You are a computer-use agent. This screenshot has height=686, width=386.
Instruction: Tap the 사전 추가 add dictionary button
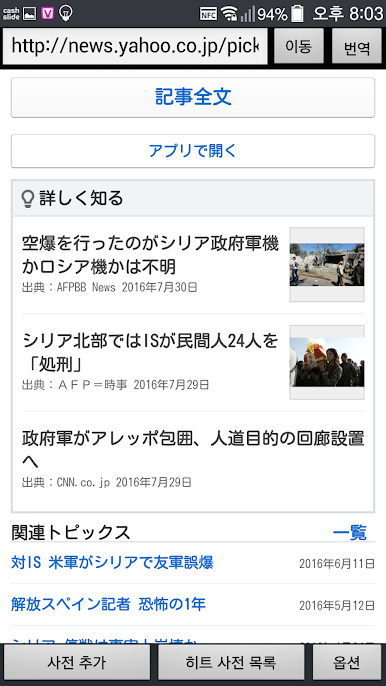point(77,662)
